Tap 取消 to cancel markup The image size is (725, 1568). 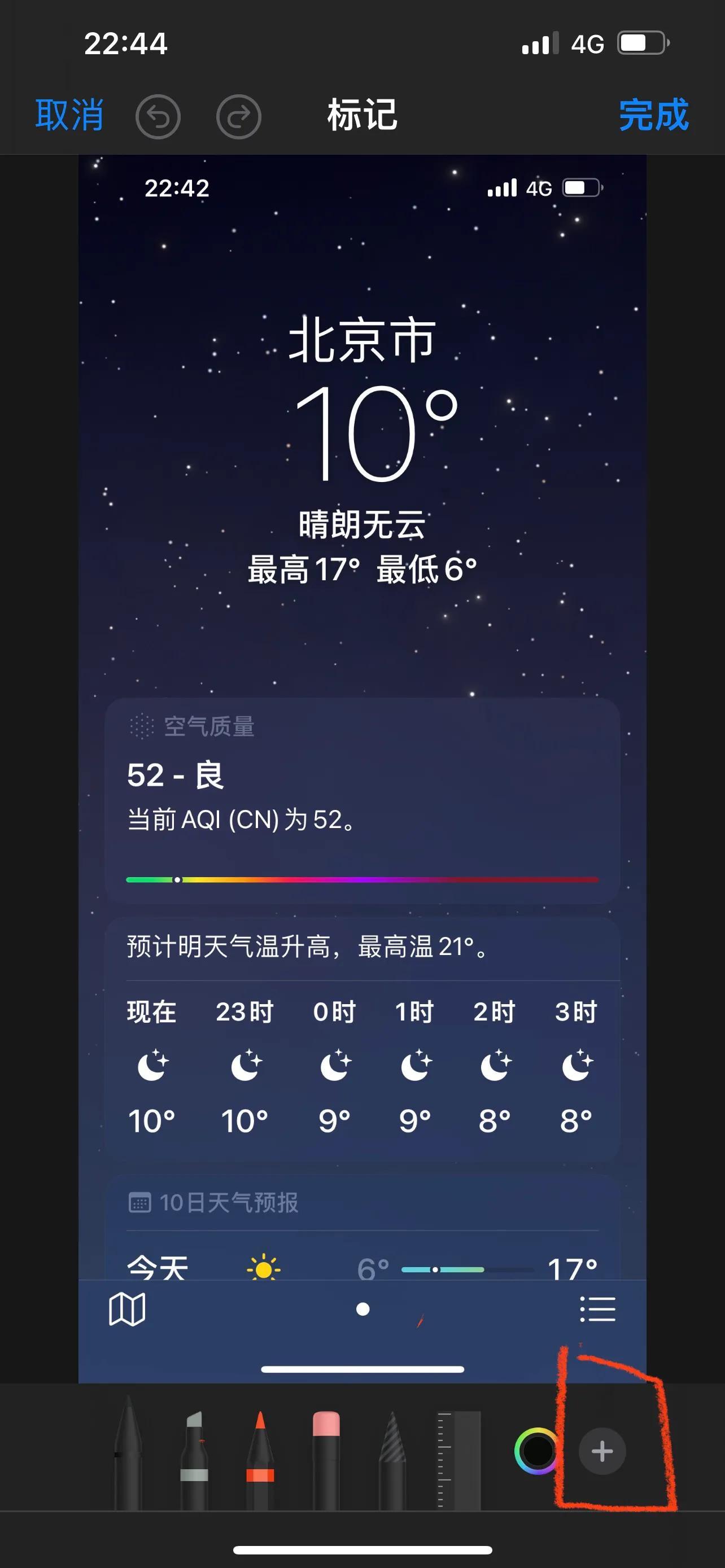coord(69,115)
